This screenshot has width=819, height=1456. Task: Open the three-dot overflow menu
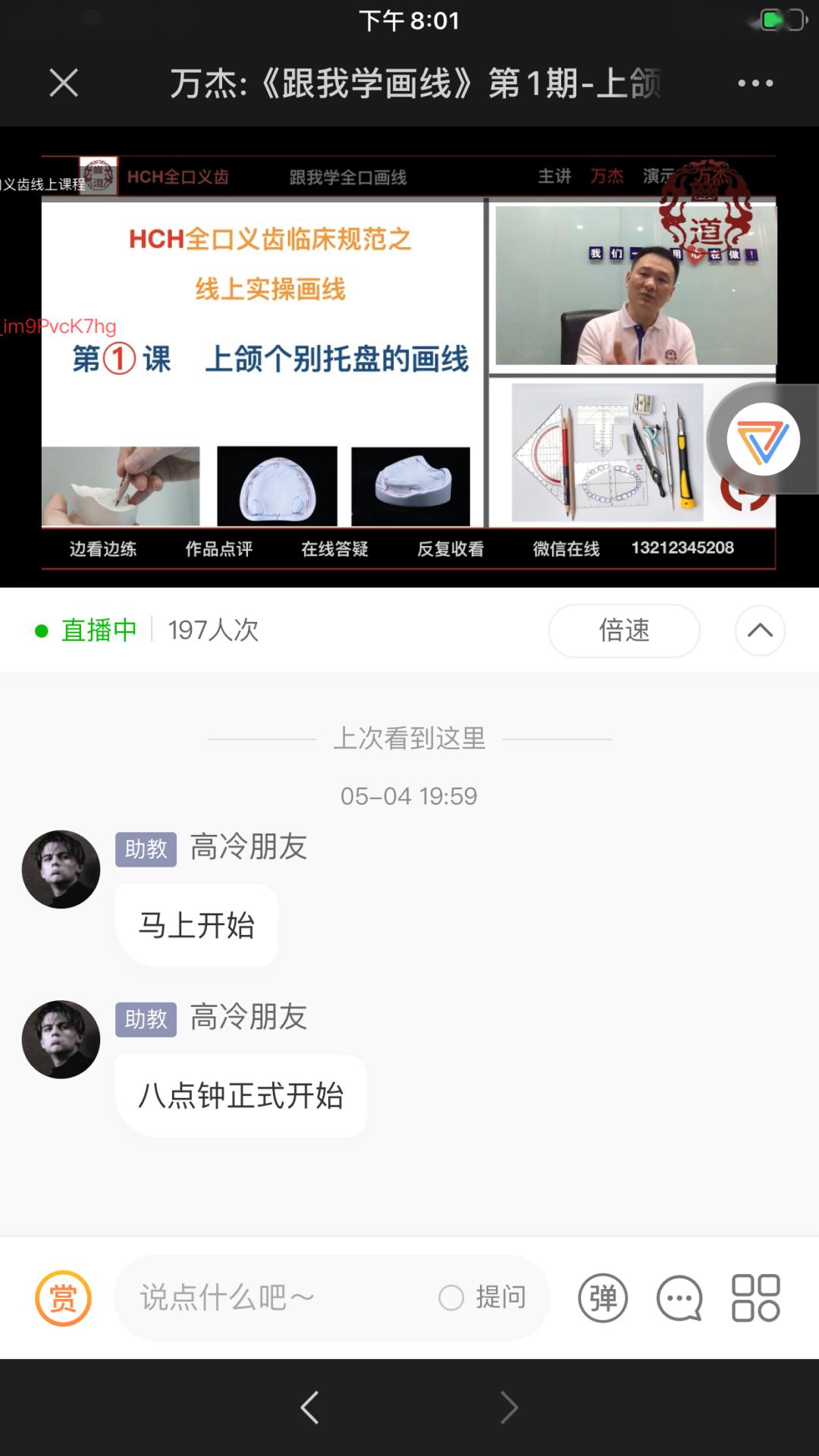[x=755, y=83]
